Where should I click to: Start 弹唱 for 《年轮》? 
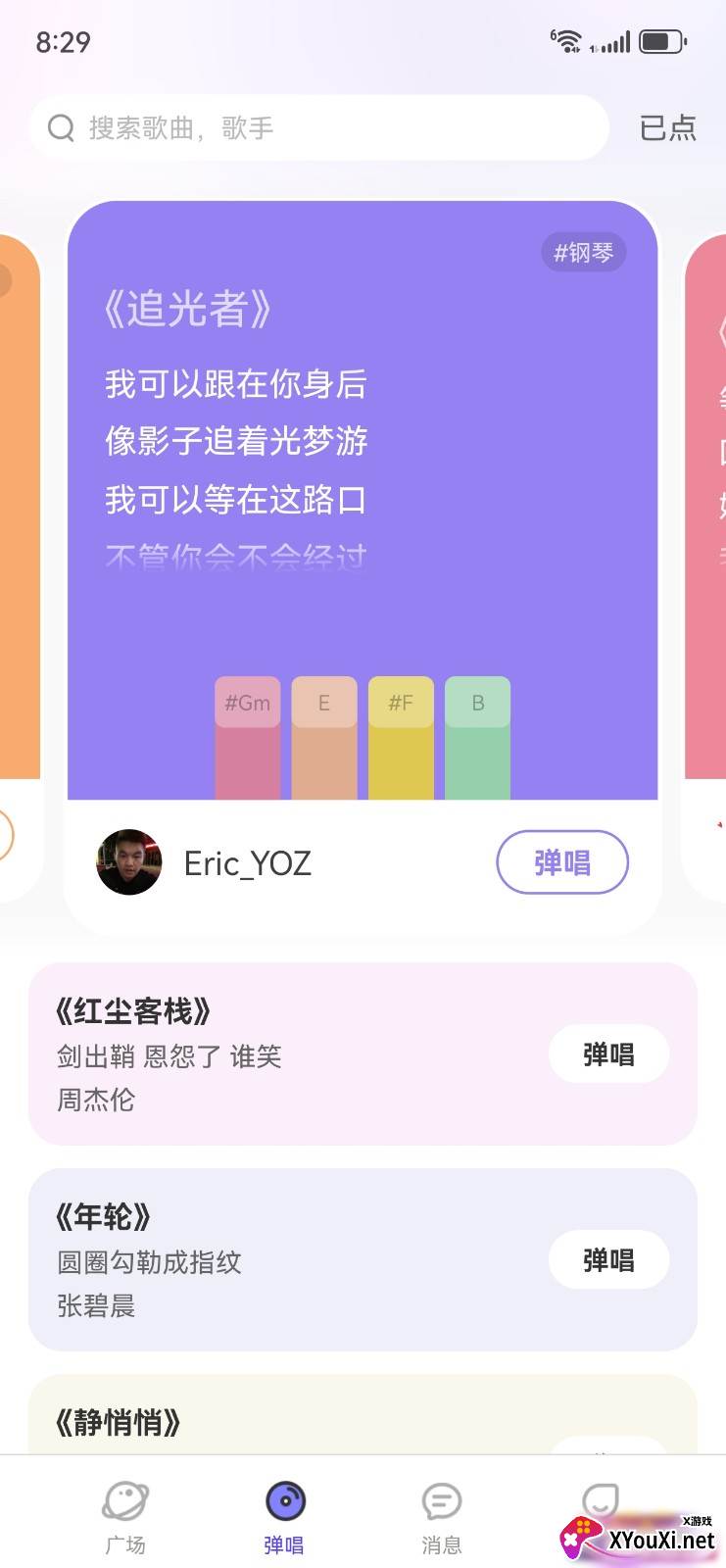point(608,1260)
